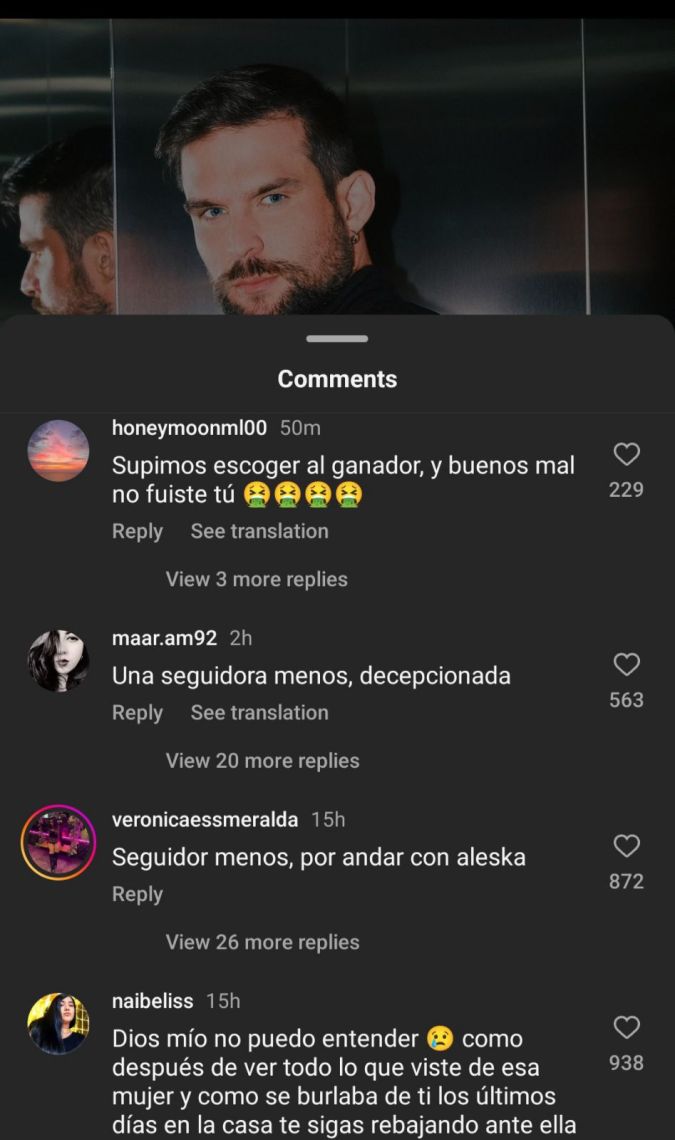This screenshot has width=675, height=1140.
Task: Like maar.am92's comment
Action: (626, 665)
